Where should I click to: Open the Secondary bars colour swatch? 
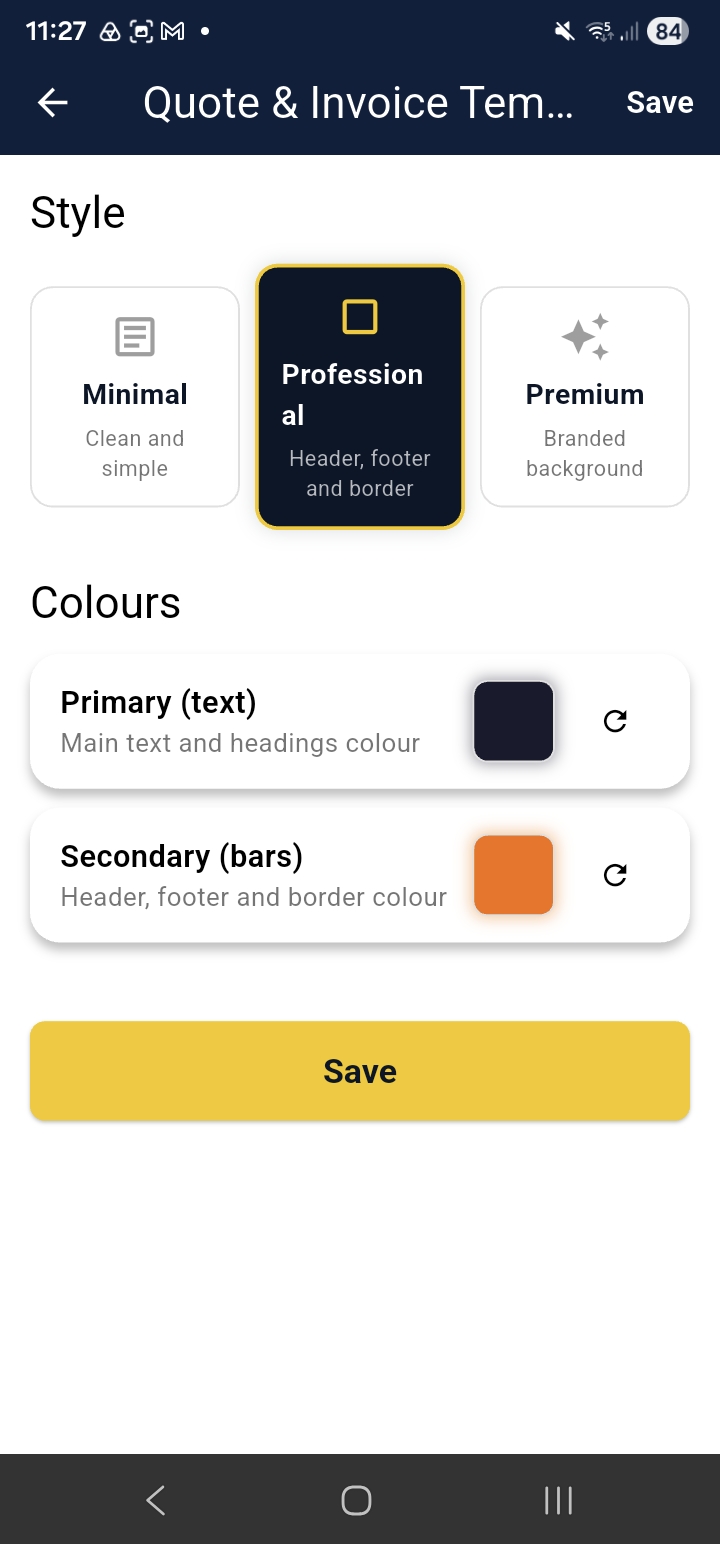pos(514,875)
